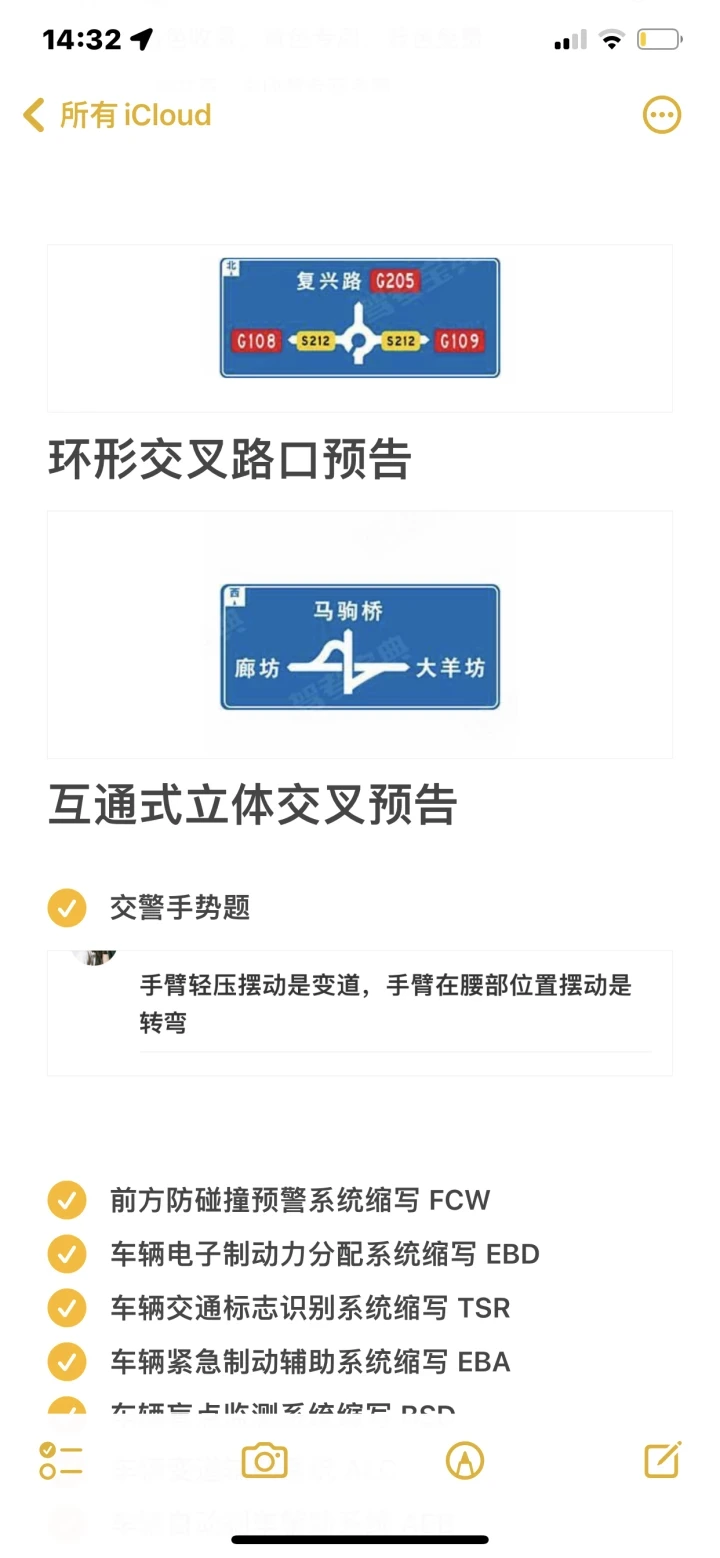Image resolution: width=720 pixels, height=1558 pixels.
Task: Open the attached image about 手臂轻压摆动
Action: pos(360,1012)
